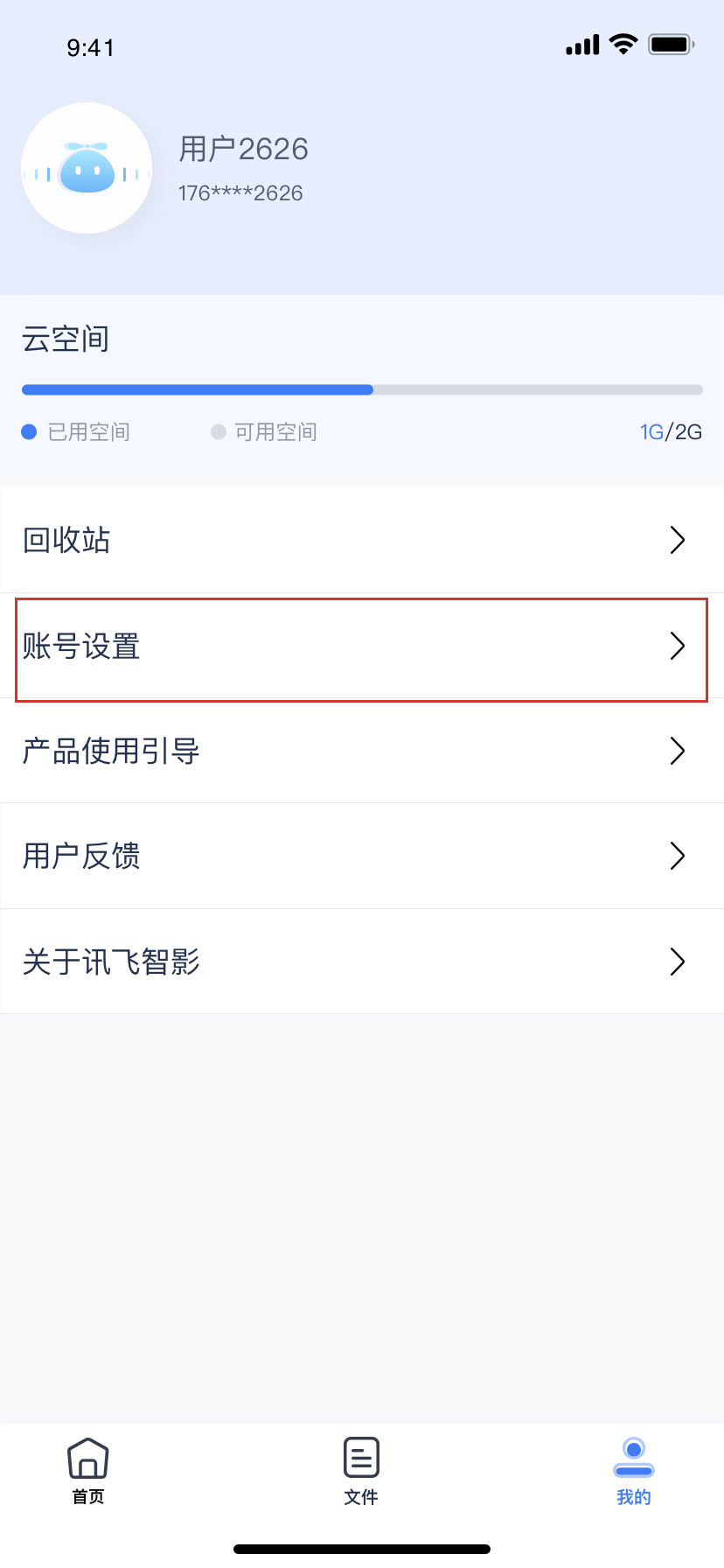Open 关于讯飞智影 about page
Viewport: 724px width, 1568px height.
point(362,962)
